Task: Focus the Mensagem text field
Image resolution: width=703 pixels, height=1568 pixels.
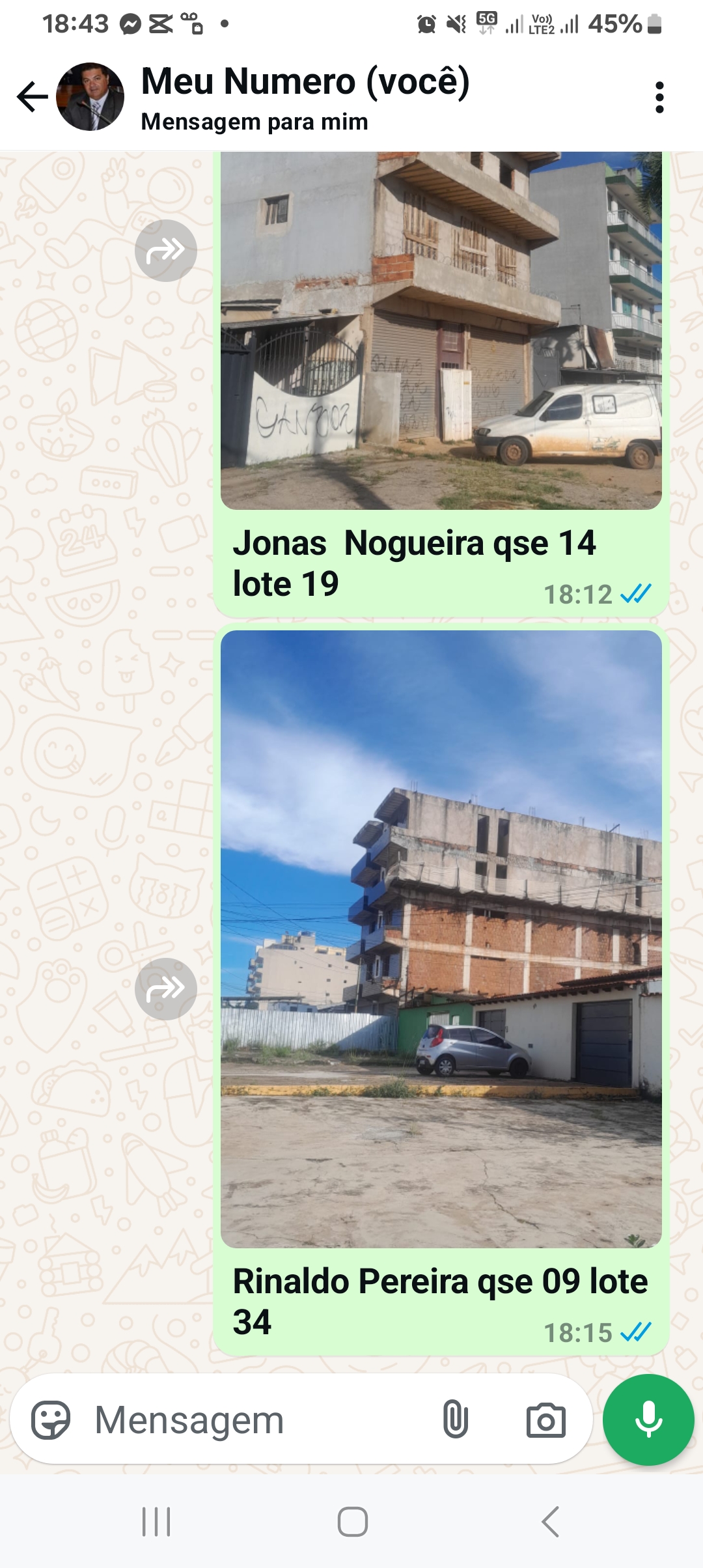Action: pyautogui.click(x=254, y=1420)
